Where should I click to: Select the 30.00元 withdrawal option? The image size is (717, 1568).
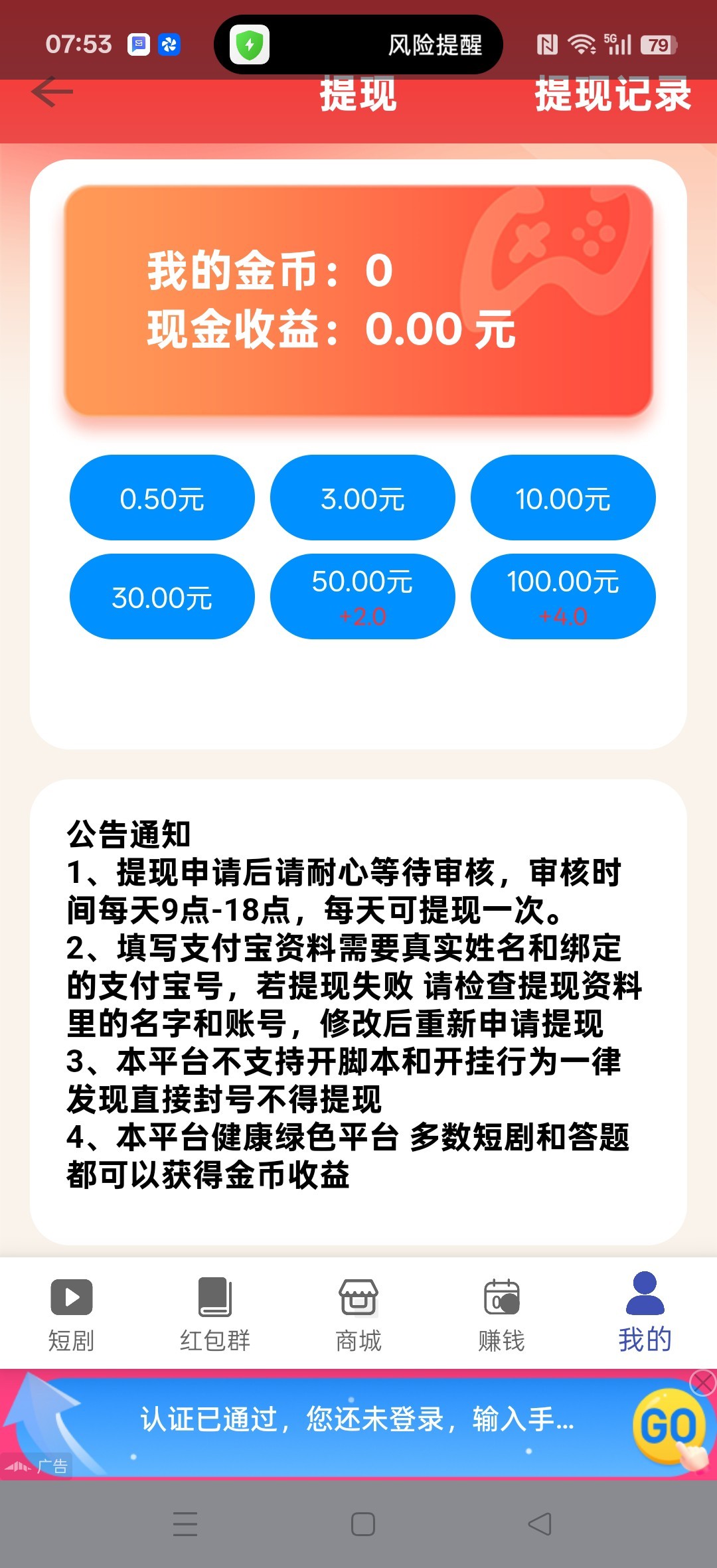(x=161, y=596)
